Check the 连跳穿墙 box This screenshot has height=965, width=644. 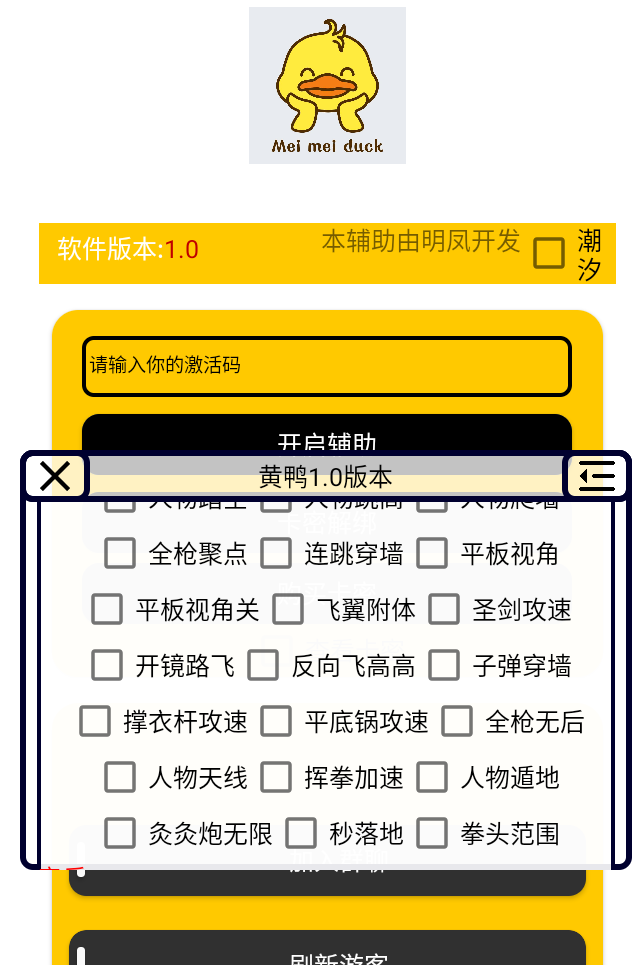coord(276,553)
